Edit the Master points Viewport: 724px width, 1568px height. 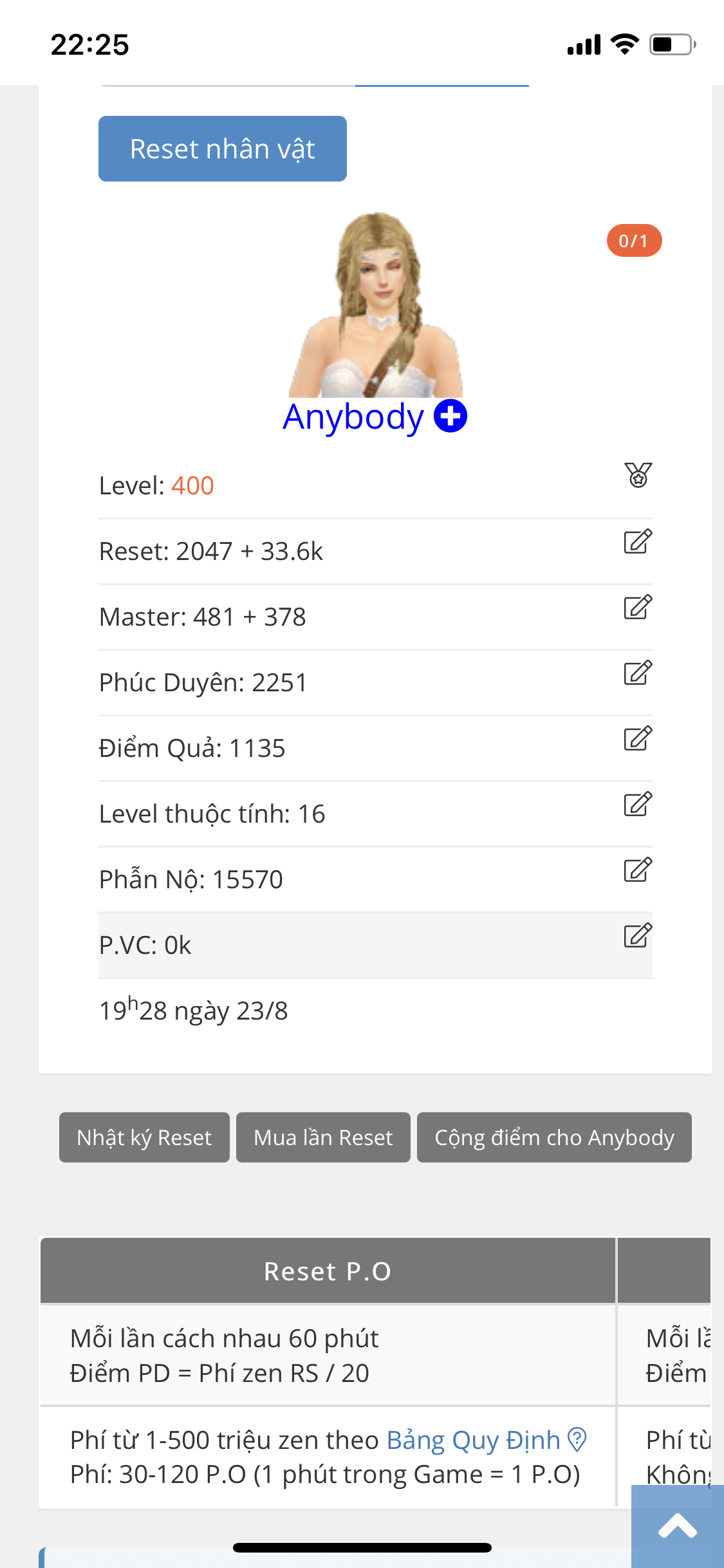(x=638, y=608)
